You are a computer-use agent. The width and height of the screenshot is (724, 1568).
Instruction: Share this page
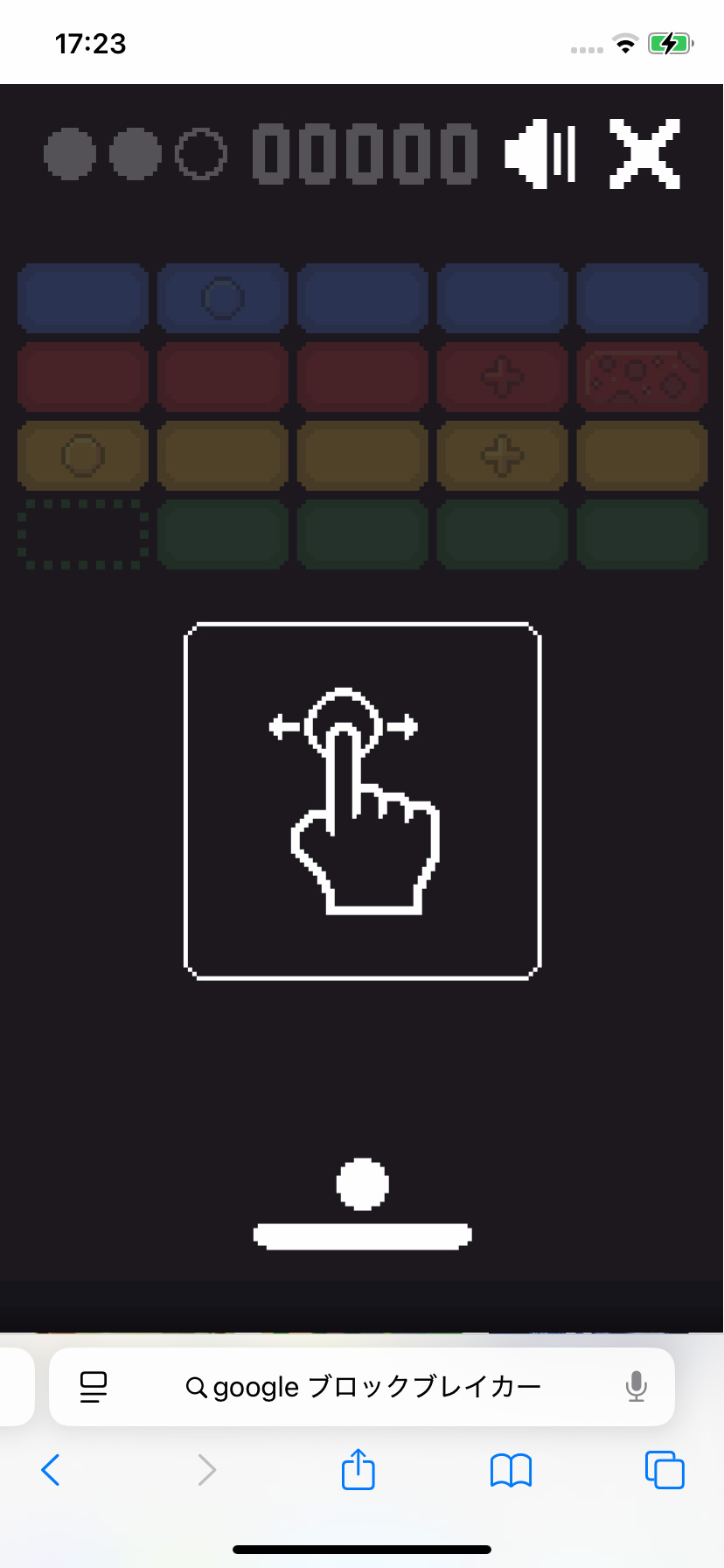click(359, 1470)
